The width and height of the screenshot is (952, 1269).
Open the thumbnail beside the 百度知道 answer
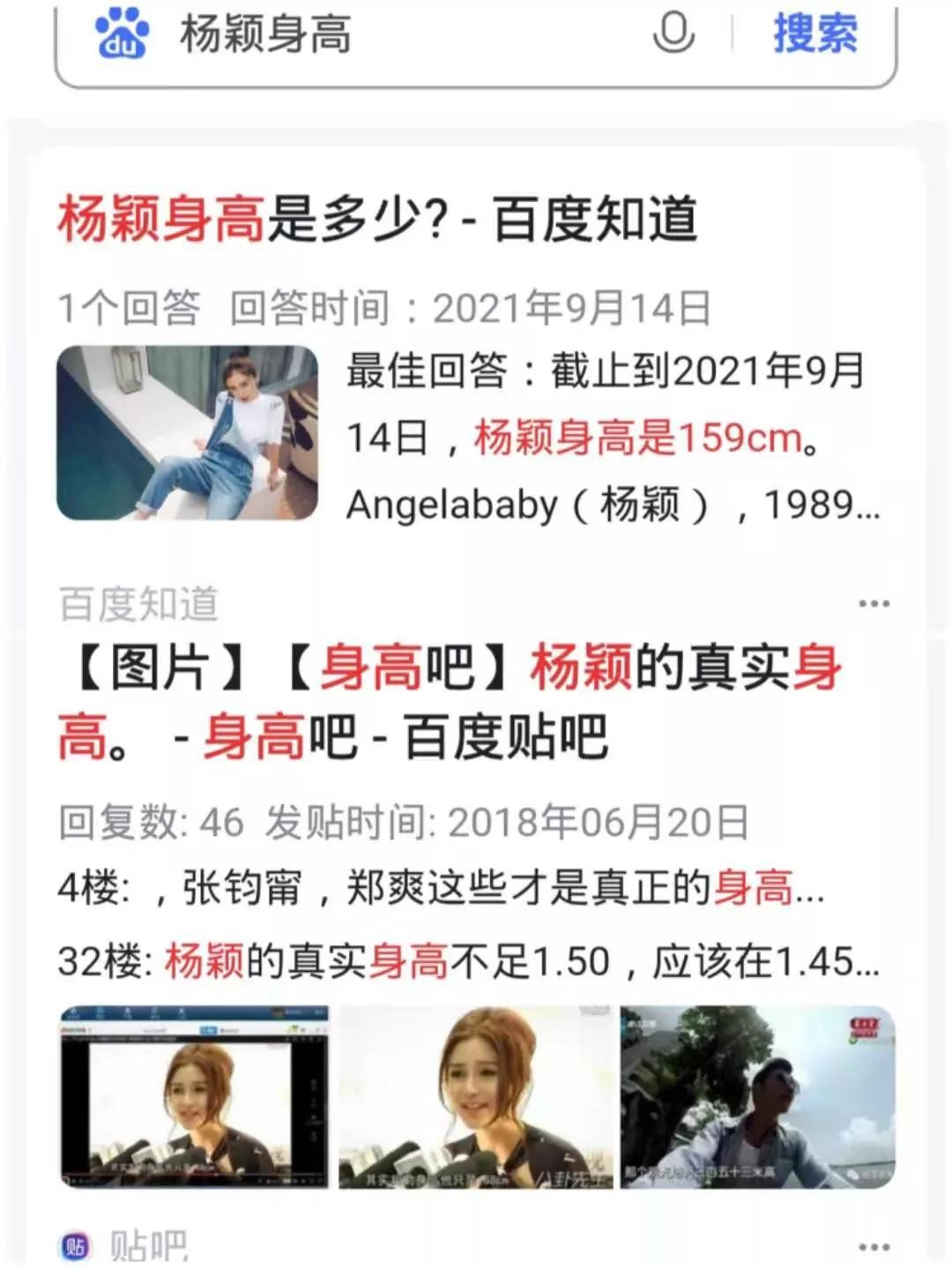pyautogui.click(x=187, y=433)
